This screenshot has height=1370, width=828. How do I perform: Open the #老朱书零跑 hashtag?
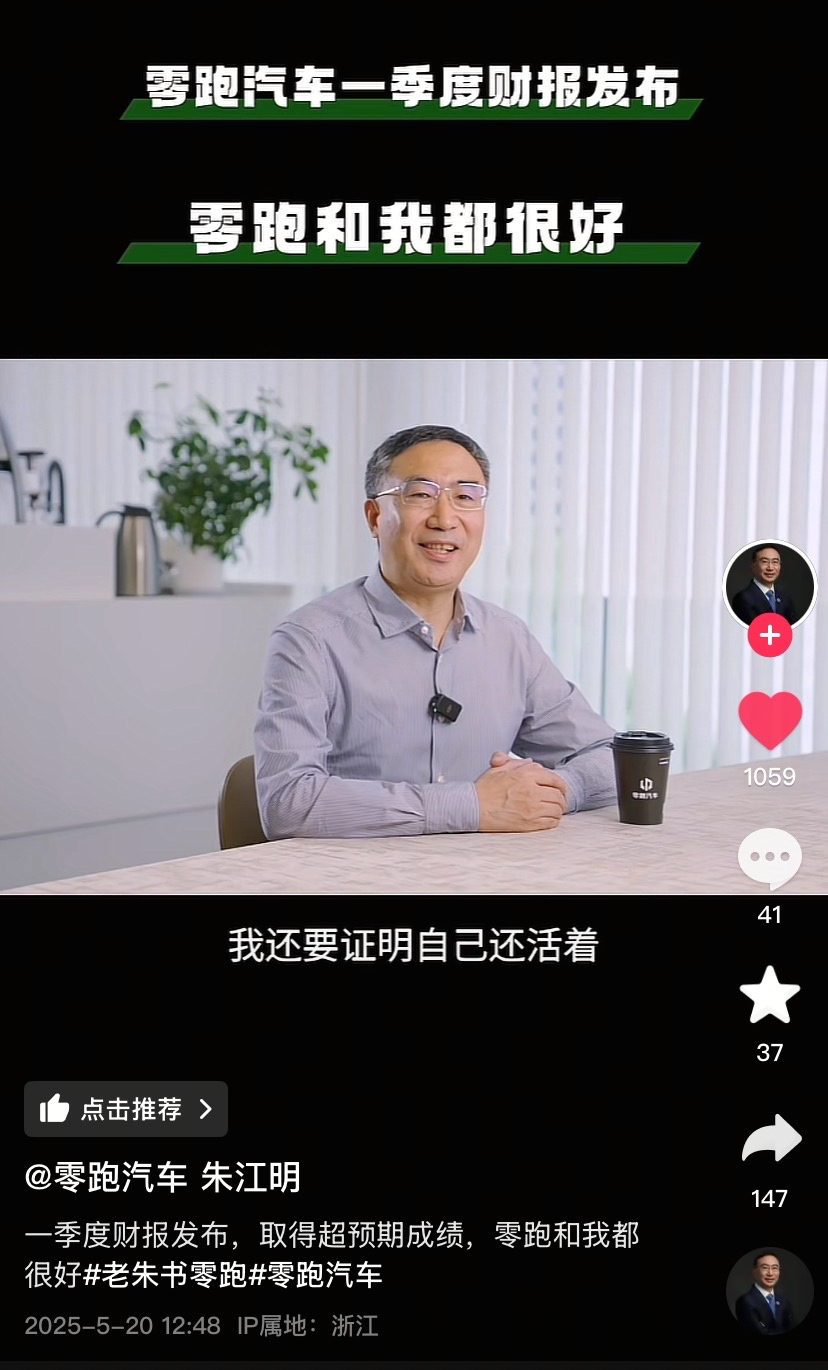pyautogui.click(x=165, y=1275)
